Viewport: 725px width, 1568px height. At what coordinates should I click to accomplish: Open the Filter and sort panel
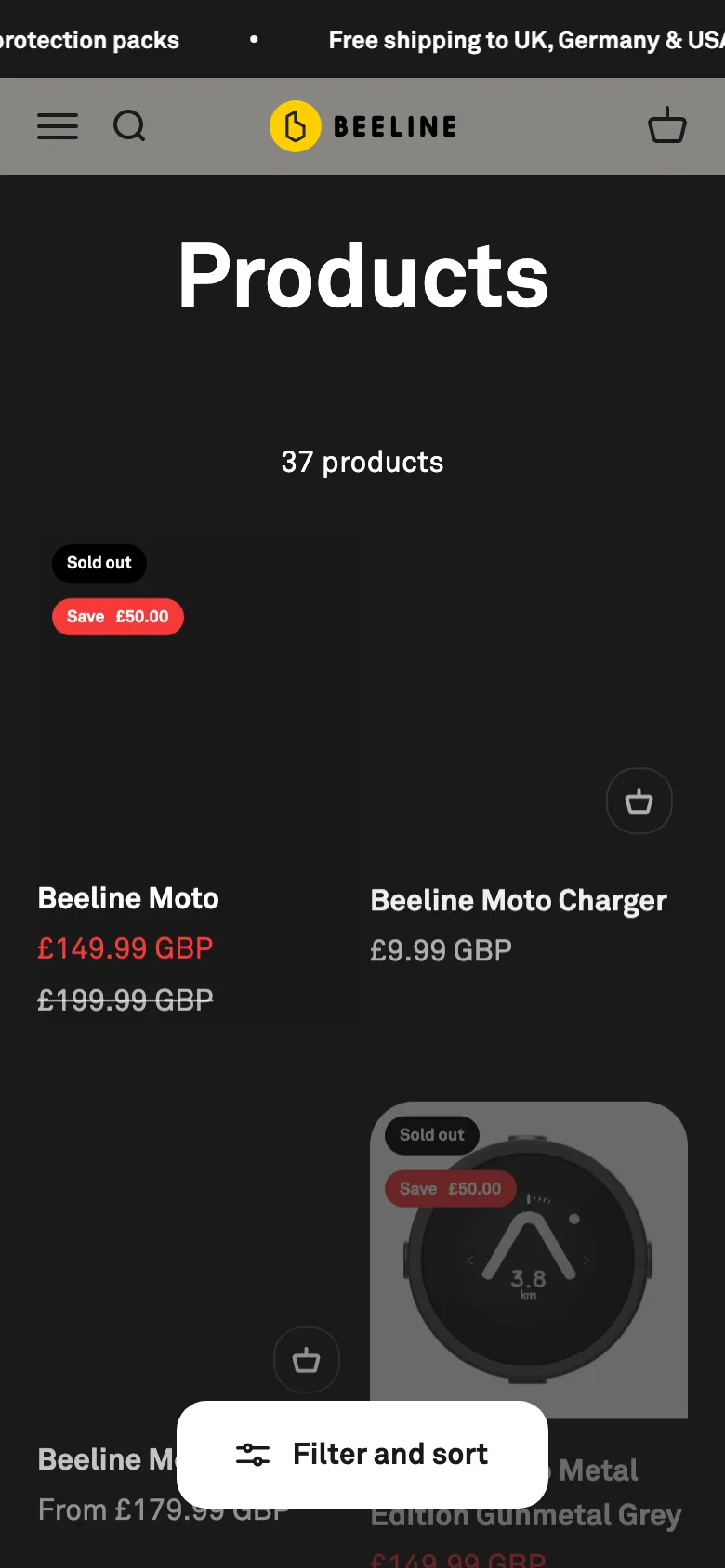tap(362, 1454)
